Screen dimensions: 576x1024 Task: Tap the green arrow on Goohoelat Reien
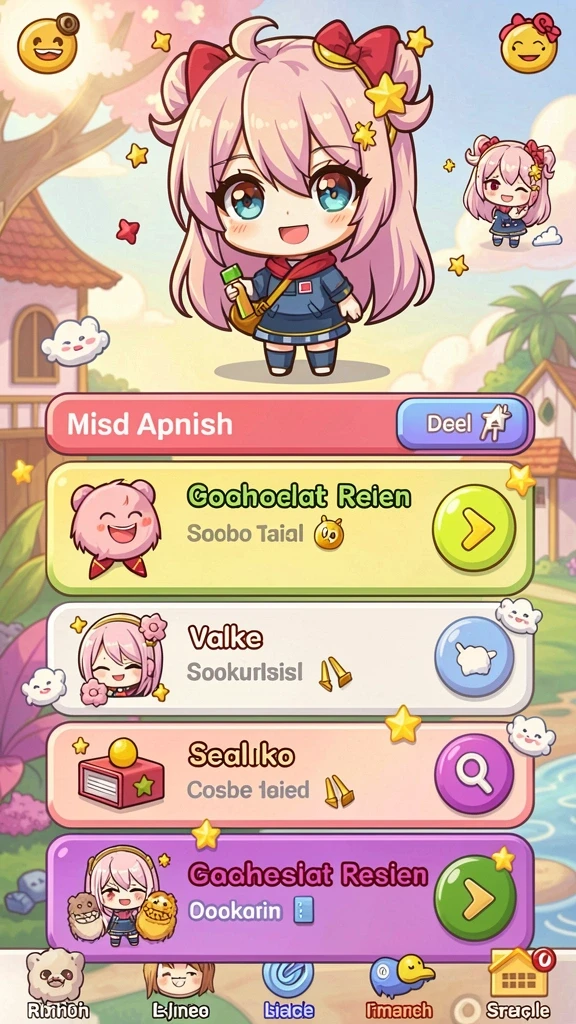[x=474, y=528]
